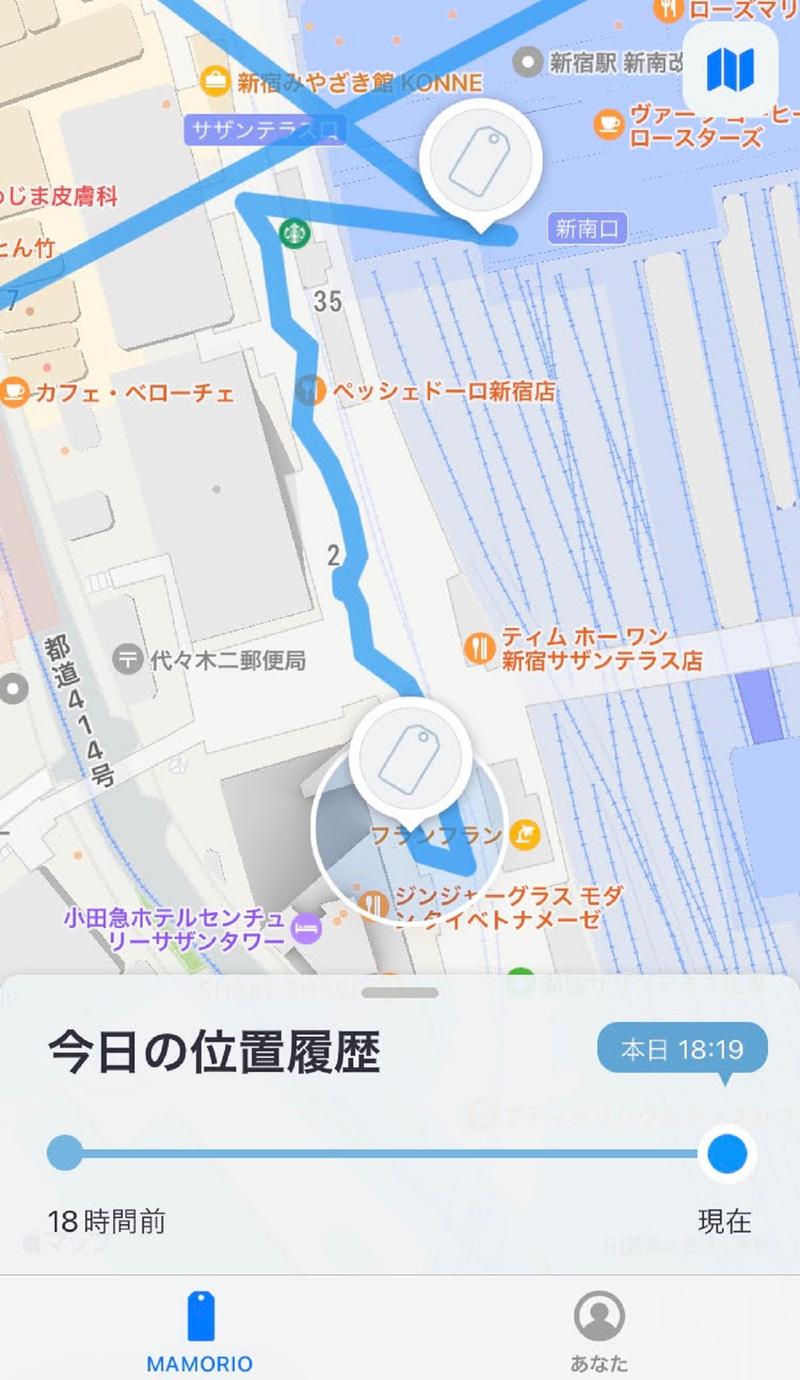Tap the tag pin near 新南口

[480, 160]
